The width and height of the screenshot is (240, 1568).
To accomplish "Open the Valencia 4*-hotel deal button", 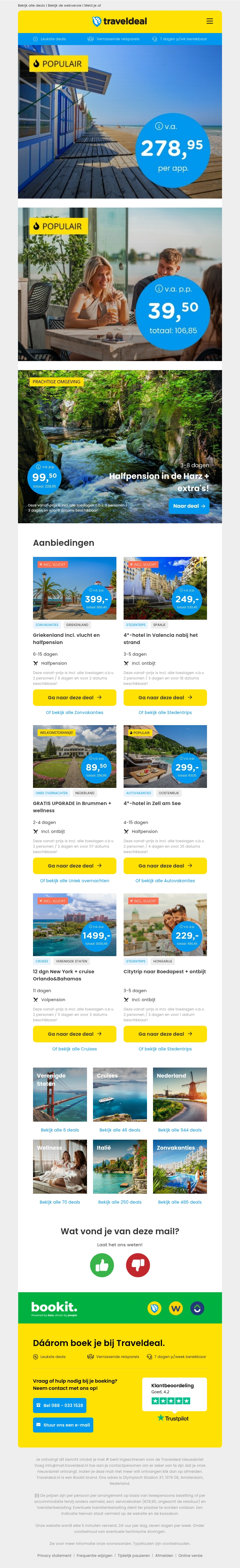I will (165, 697).
